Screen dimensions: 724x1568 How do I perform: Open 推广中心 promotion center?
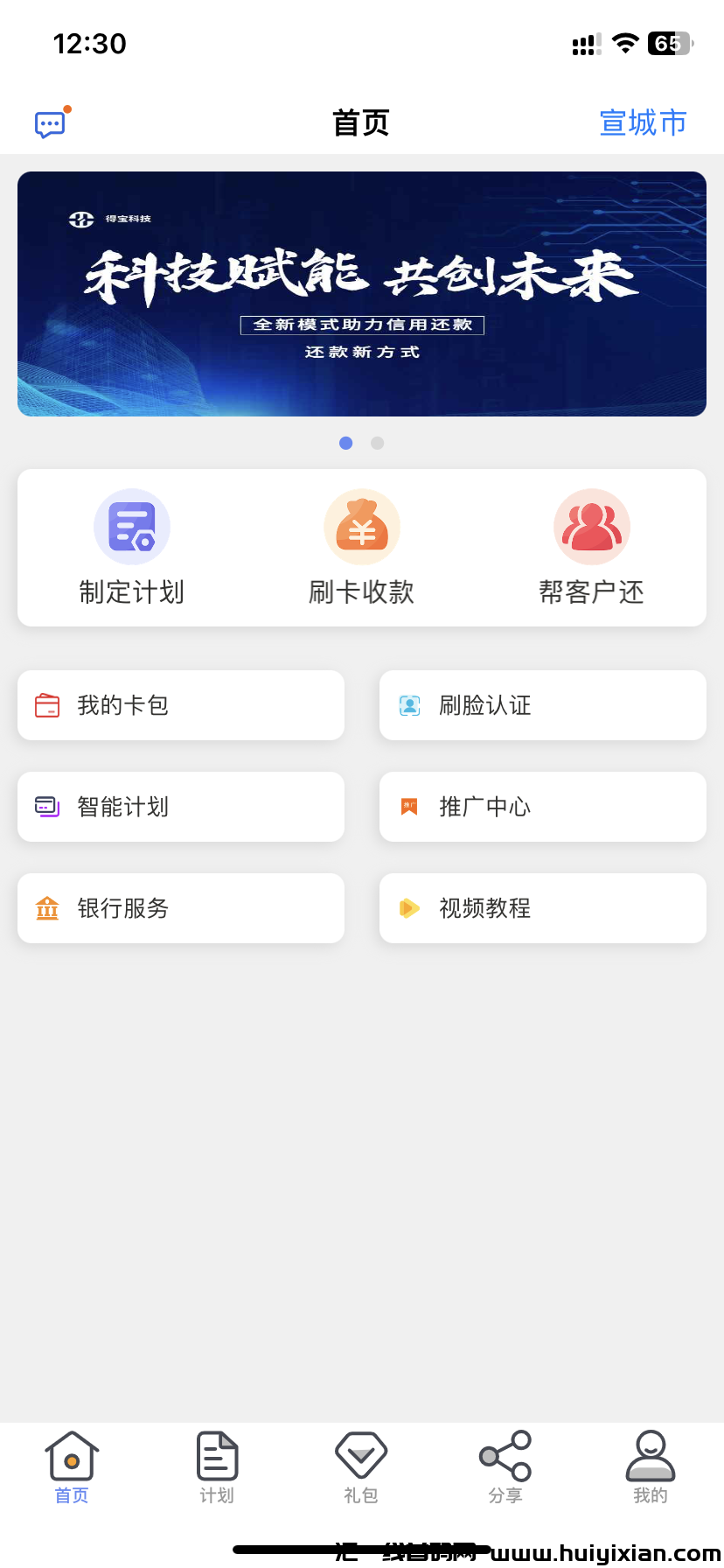542,807
